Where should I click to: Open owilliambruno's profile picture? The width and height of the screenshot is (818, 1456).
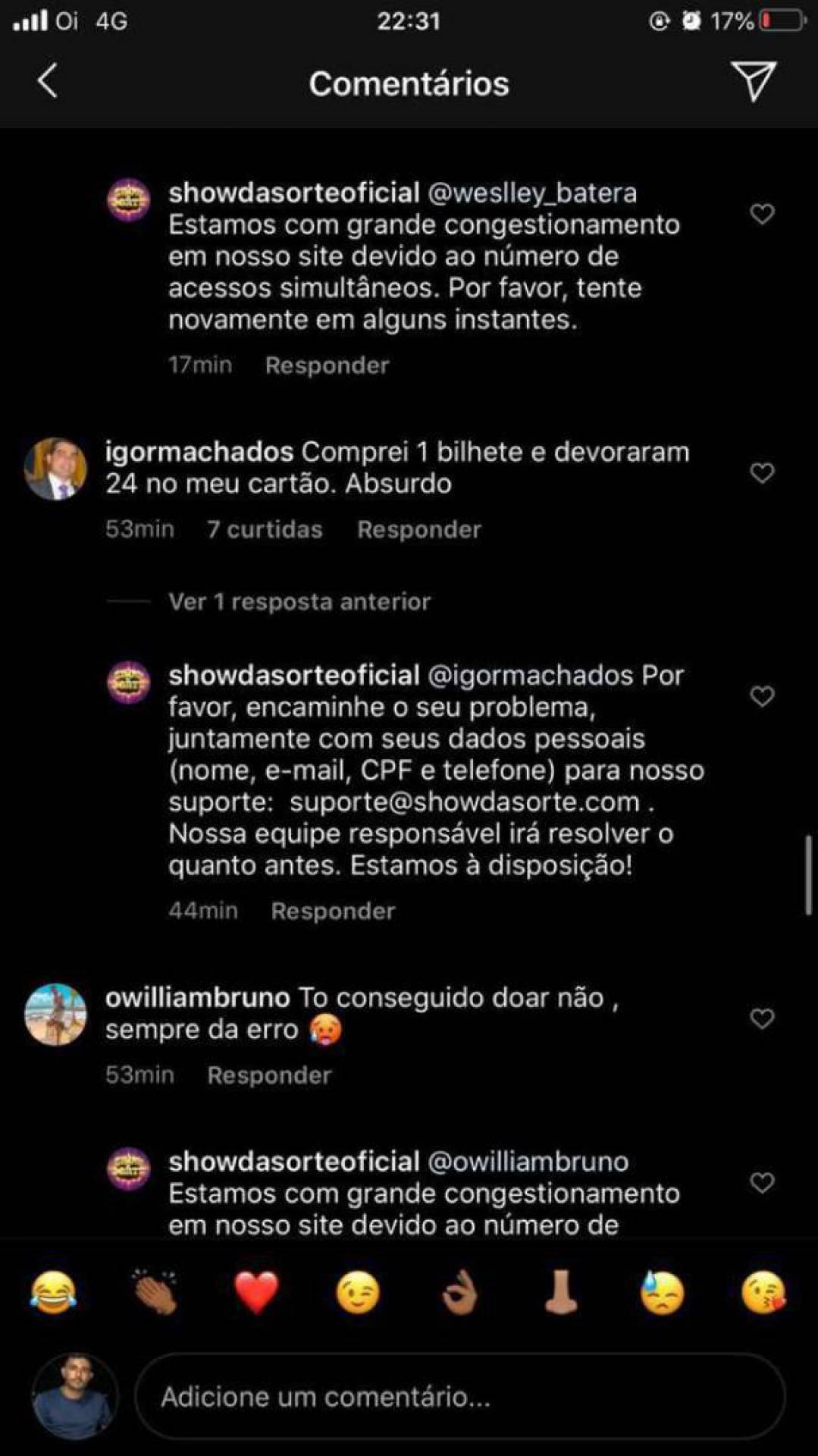(55, 1015)
